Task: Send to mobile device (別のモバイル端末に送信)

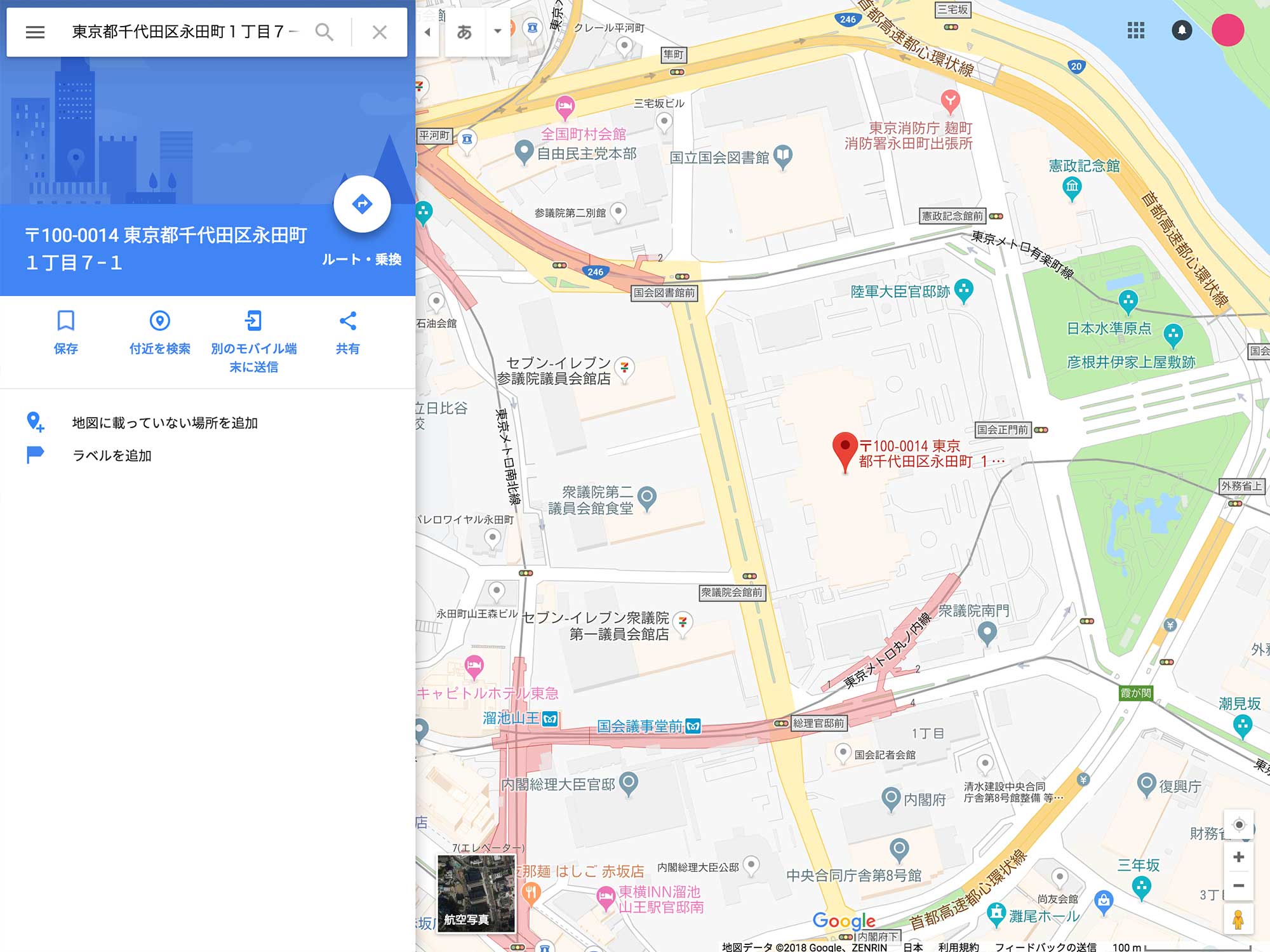Action: point(253,341)
